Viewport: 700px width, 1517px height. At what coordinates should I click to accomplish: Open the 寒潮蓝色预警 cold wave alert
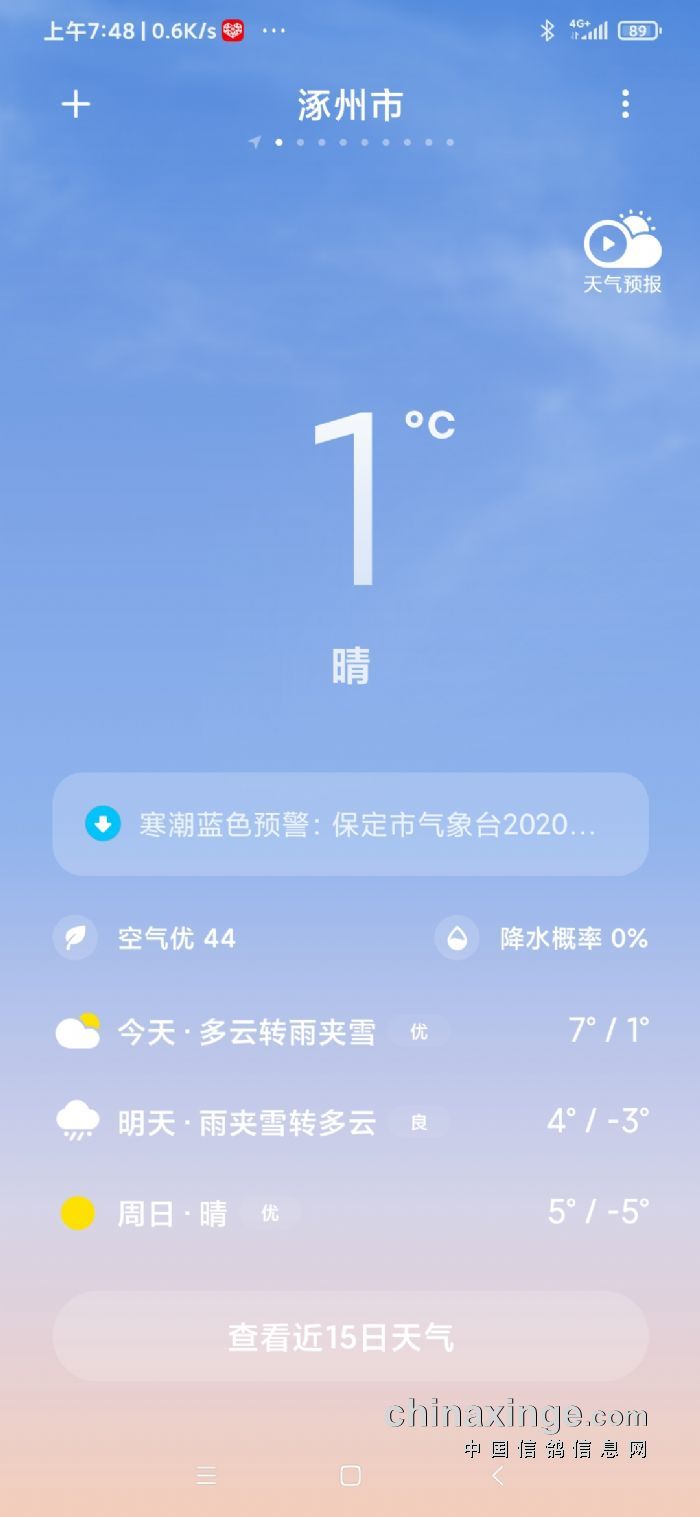click(350, 825)
